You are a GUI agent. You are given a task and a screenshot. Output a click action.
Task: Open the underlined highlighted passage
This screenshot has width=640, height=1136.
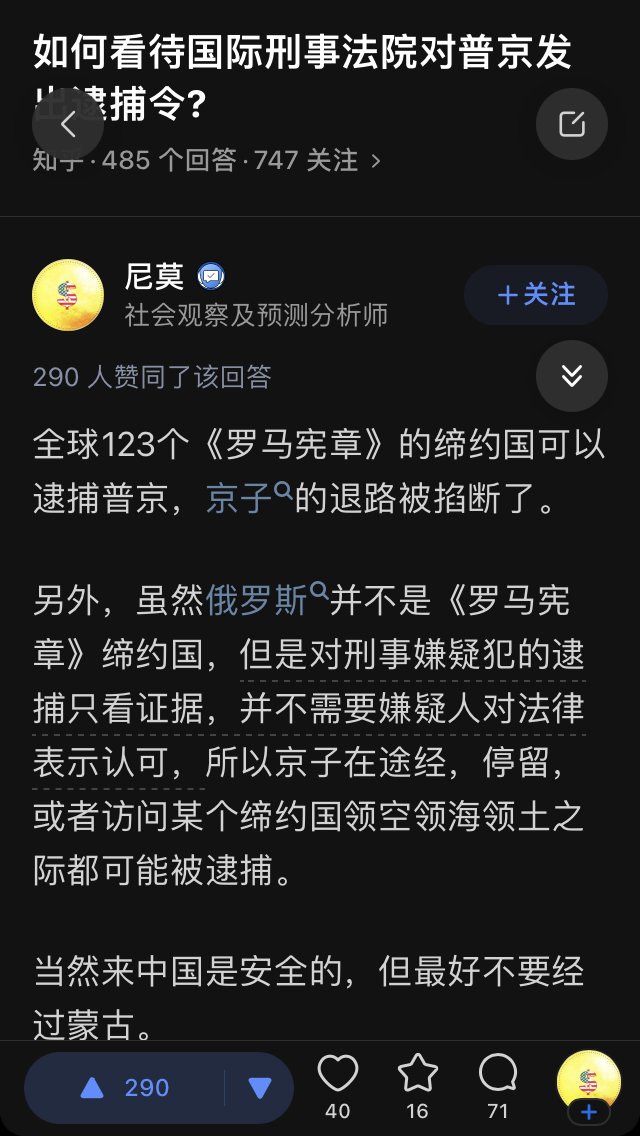[x=410, y=708]
